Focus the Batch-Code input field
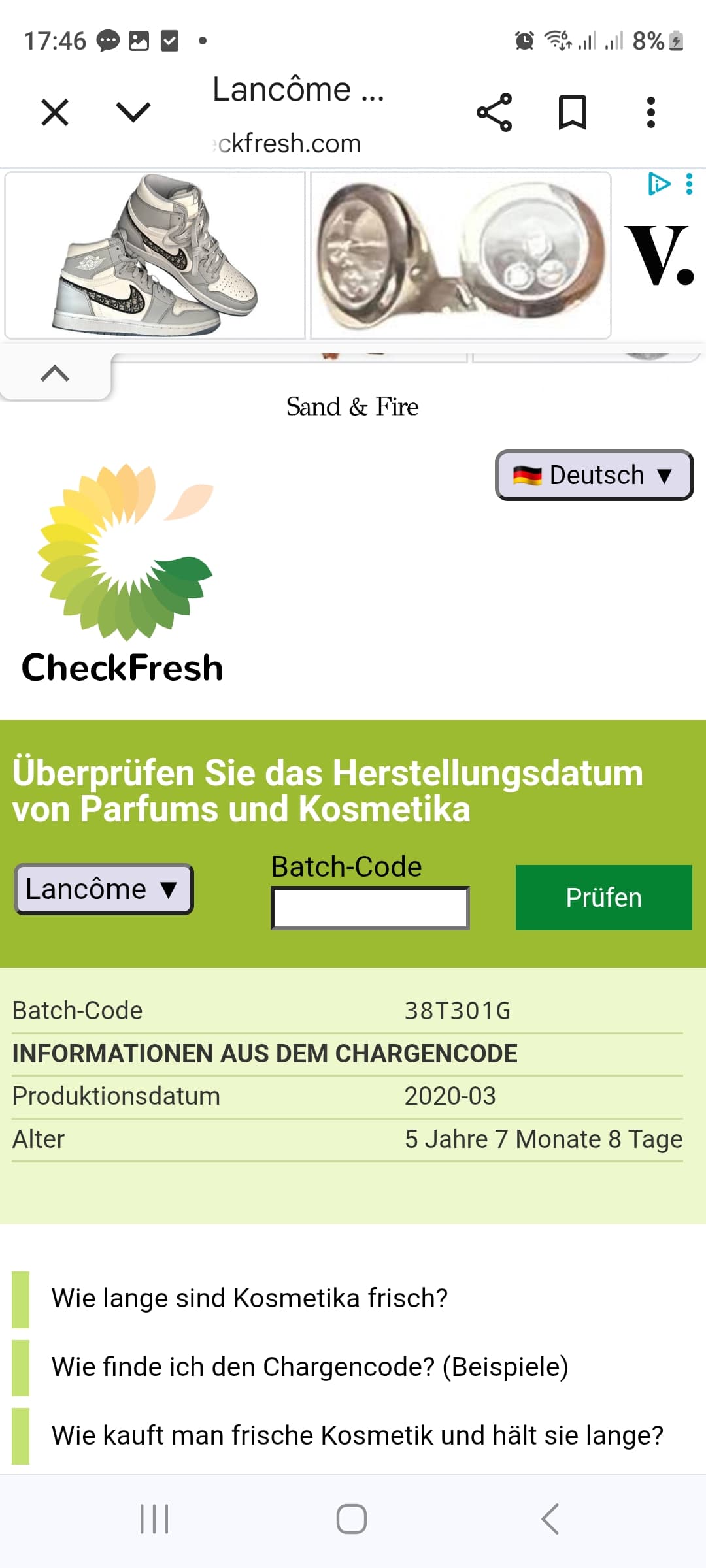The height and width of the screenshot is (1568, 706). (x=370, y=908)
